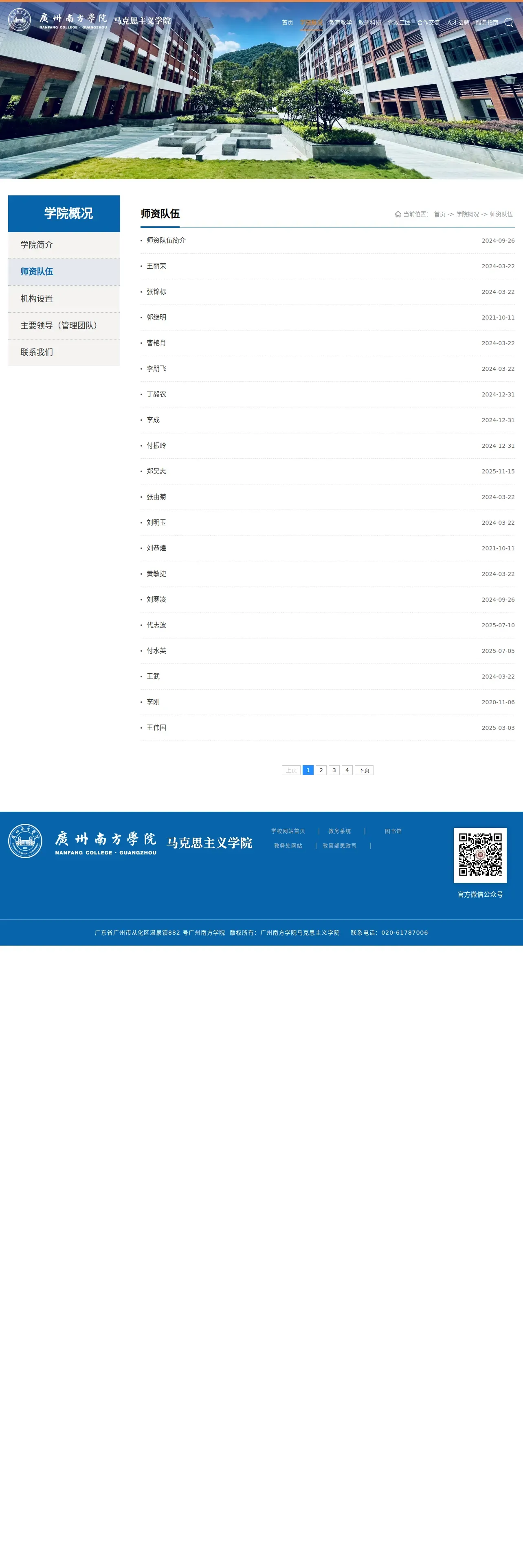
Task: Tap 首页 in the breadcrumb
Action: tap(439, 214)
